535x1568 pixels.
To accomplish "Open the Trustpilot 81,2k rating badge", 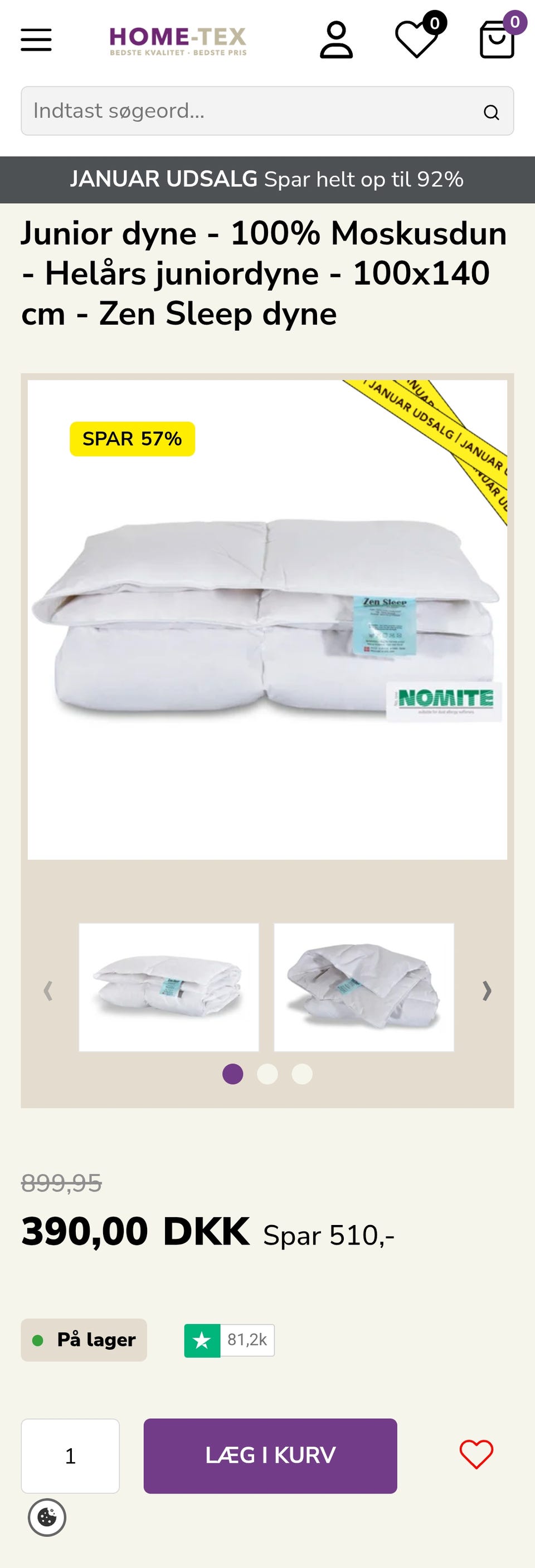I will coord(229,1340).
